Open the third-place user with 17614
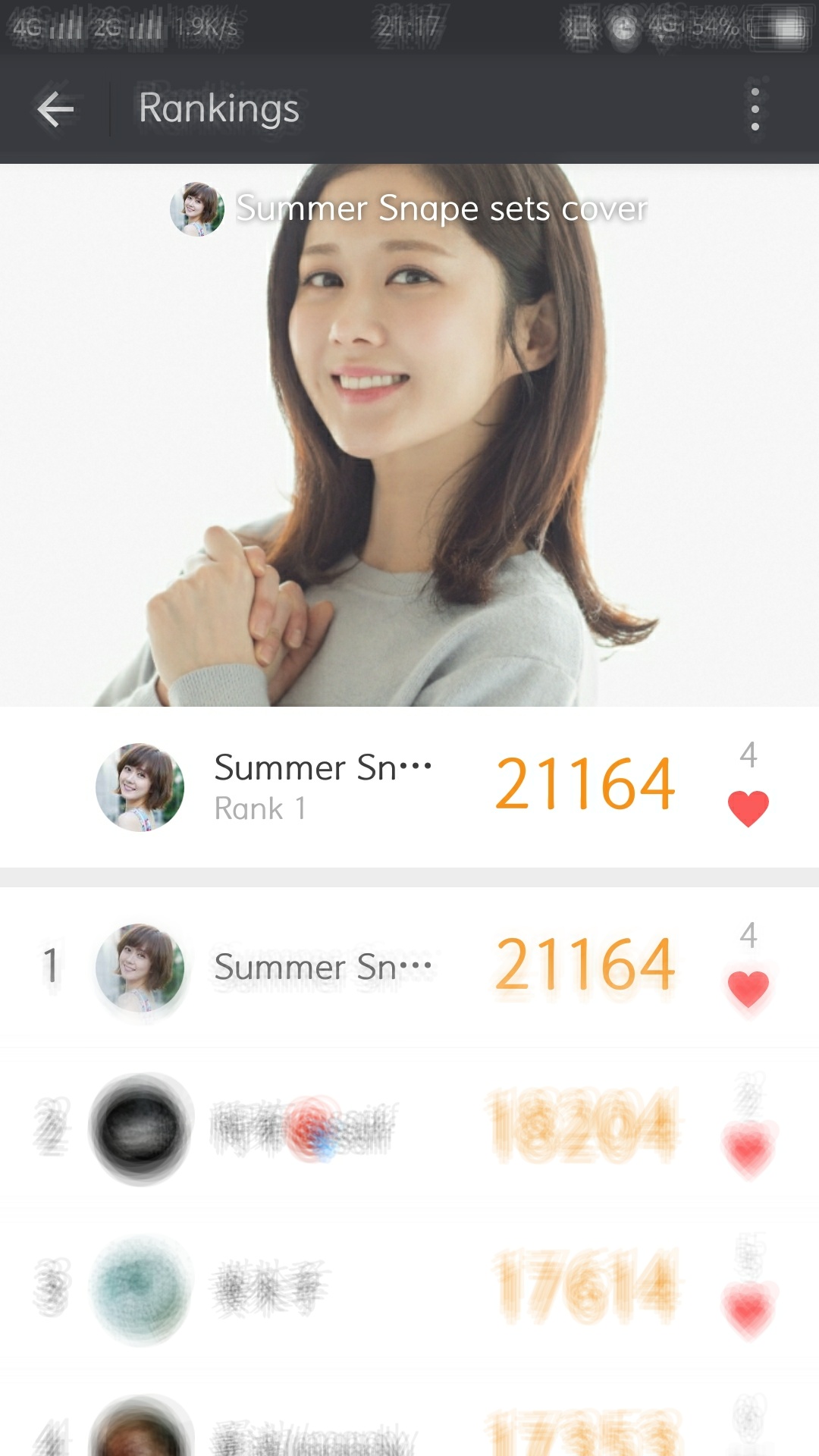The width and height of the screenshot is (819, 1456). [409, 1288]
